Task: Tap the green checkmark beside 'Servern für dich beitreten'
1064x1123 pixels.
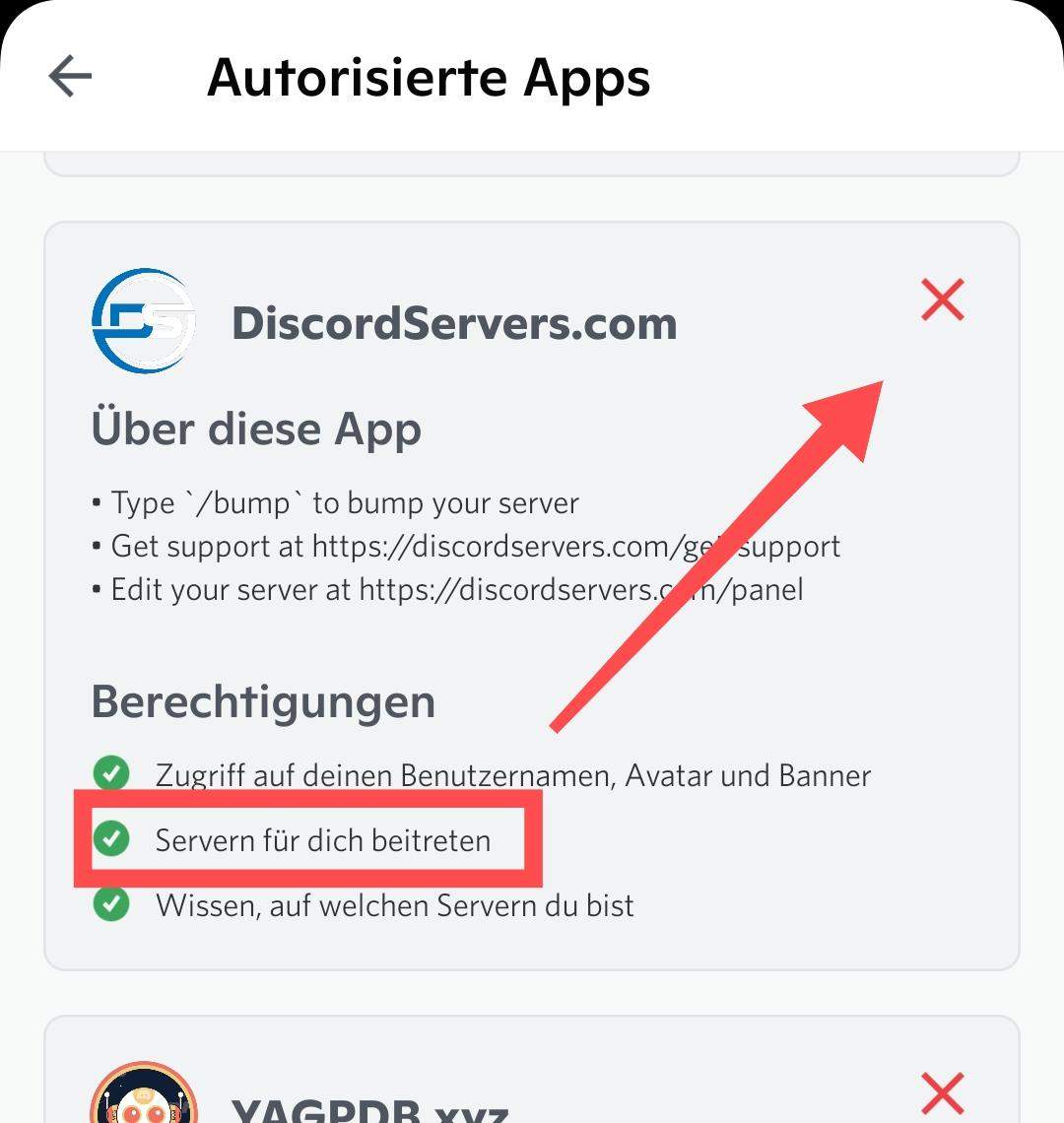Action: point(112,839)
